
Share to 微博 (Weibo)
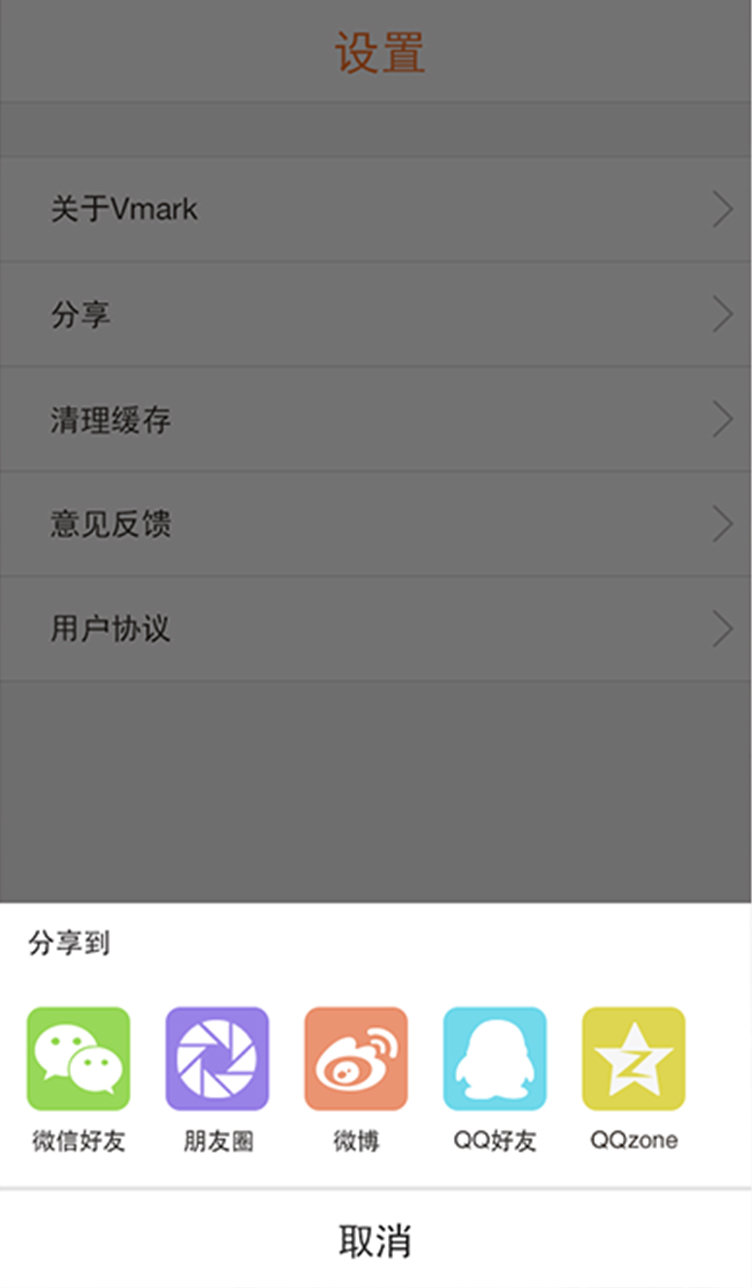(356, 1059)
